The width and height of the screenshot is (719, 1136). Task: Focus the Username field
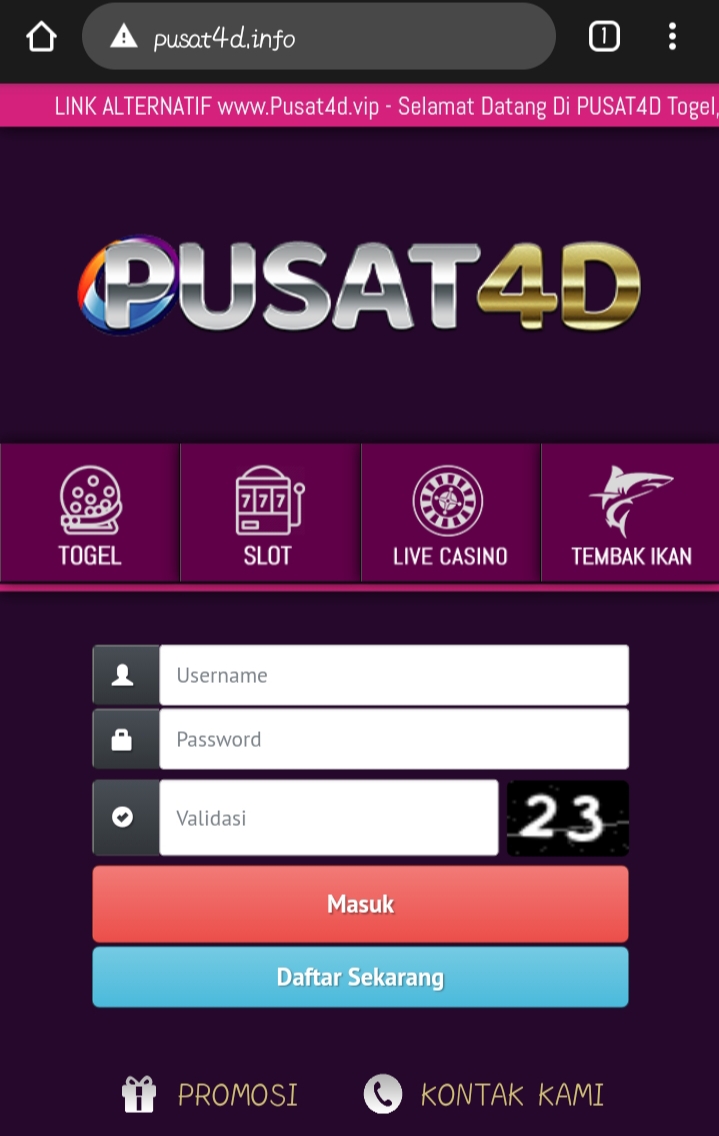coord(393,676)
